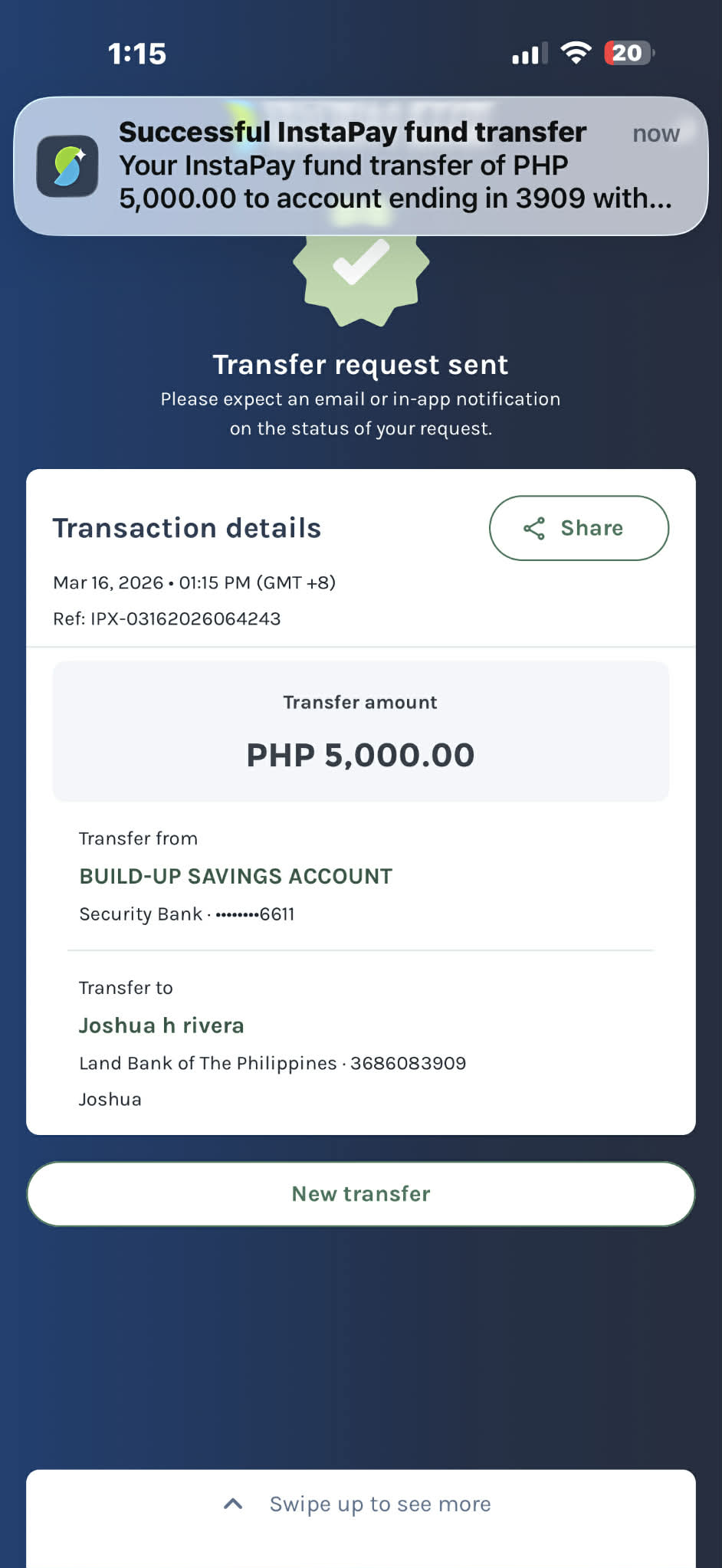This screenshot has height=1568, width=722.
Task: Open the InstaPay fund transfer notification
Action: [360, 165]
